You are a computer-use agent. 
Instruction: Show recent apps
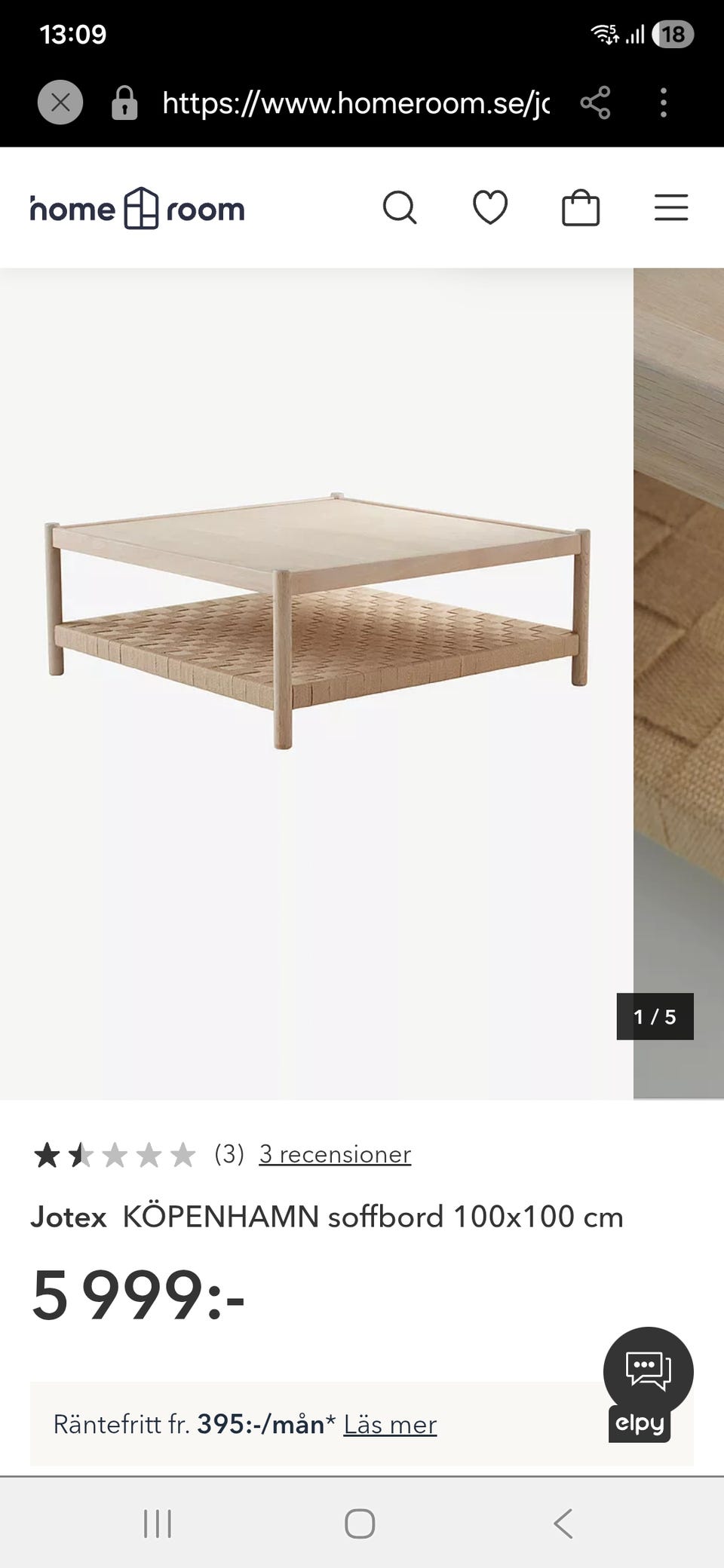pyautogui.click(x=158, y=1524)
